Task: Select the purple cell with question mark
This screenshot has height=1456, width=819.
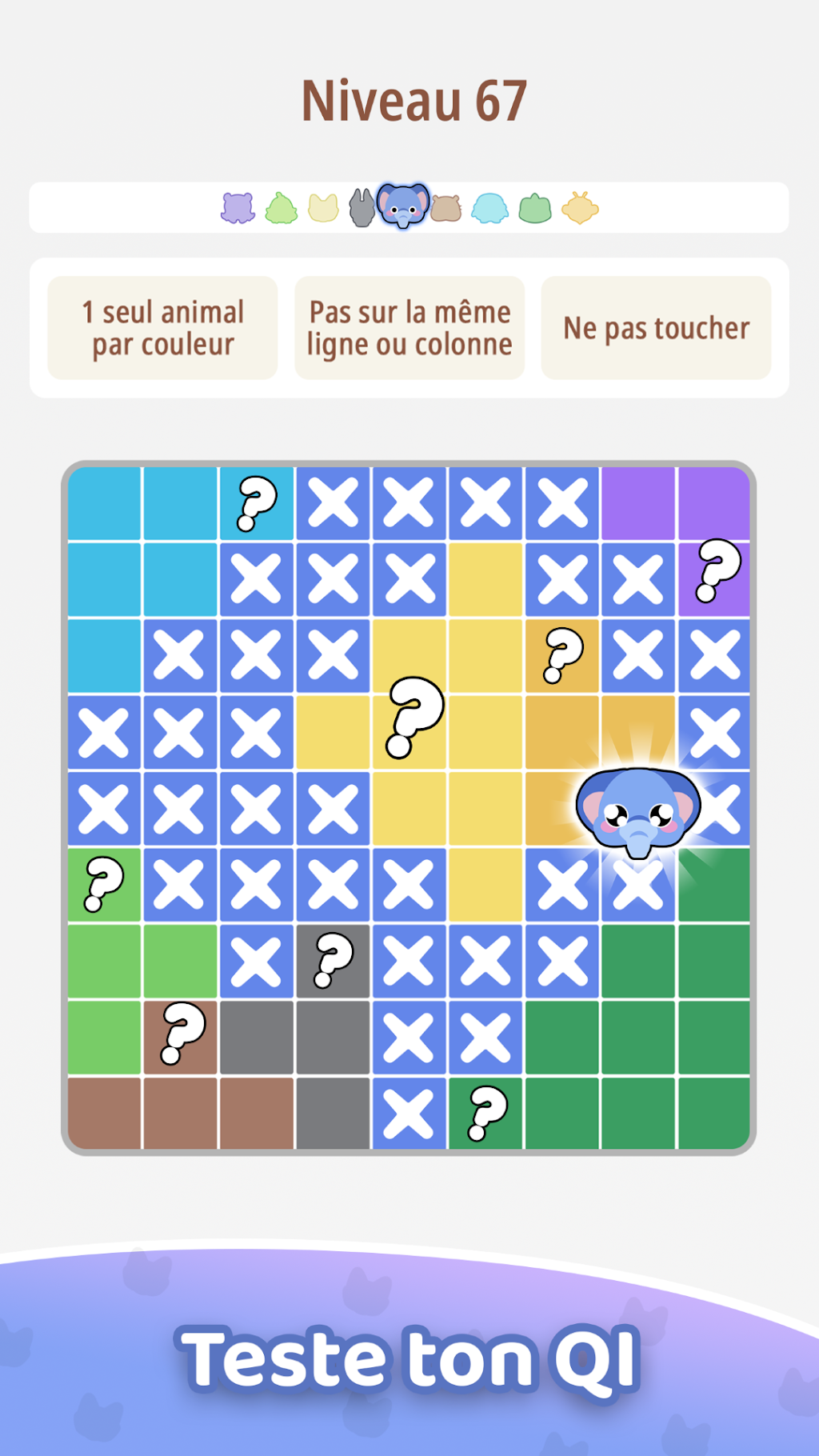Action: click(x=714, y=579)
